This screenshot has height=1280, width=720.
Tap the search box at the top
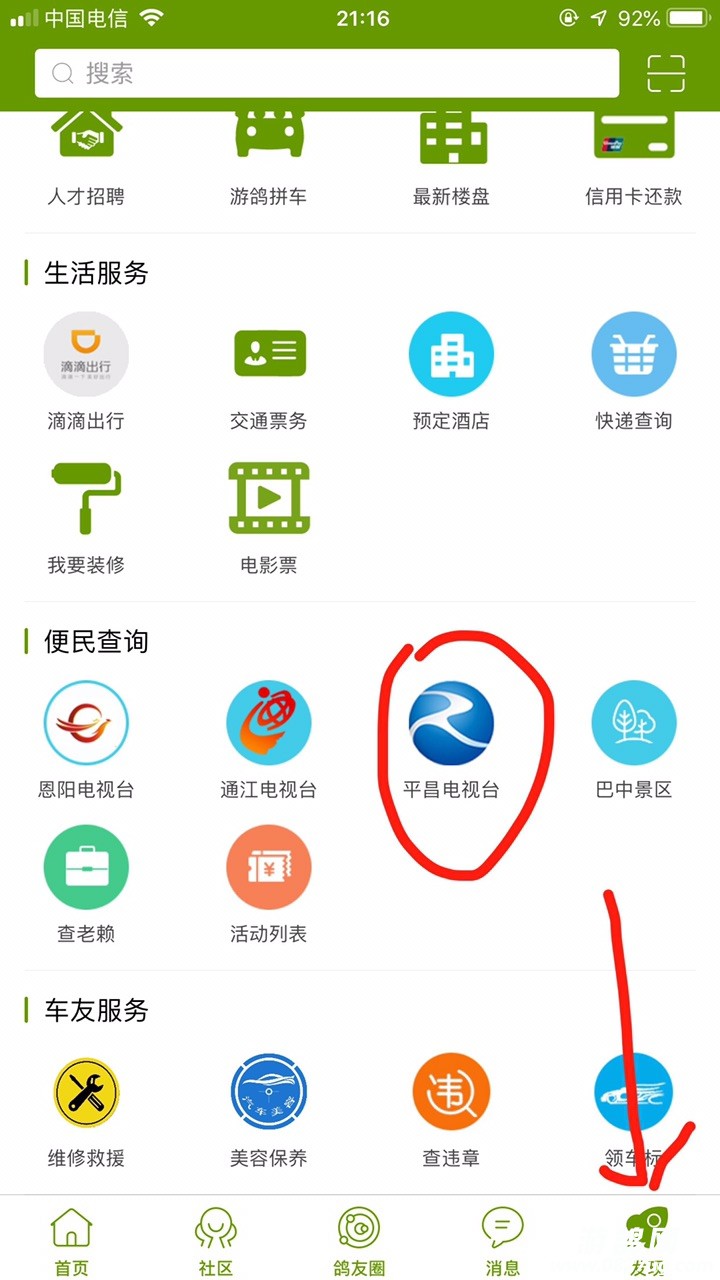pos(326,73)
